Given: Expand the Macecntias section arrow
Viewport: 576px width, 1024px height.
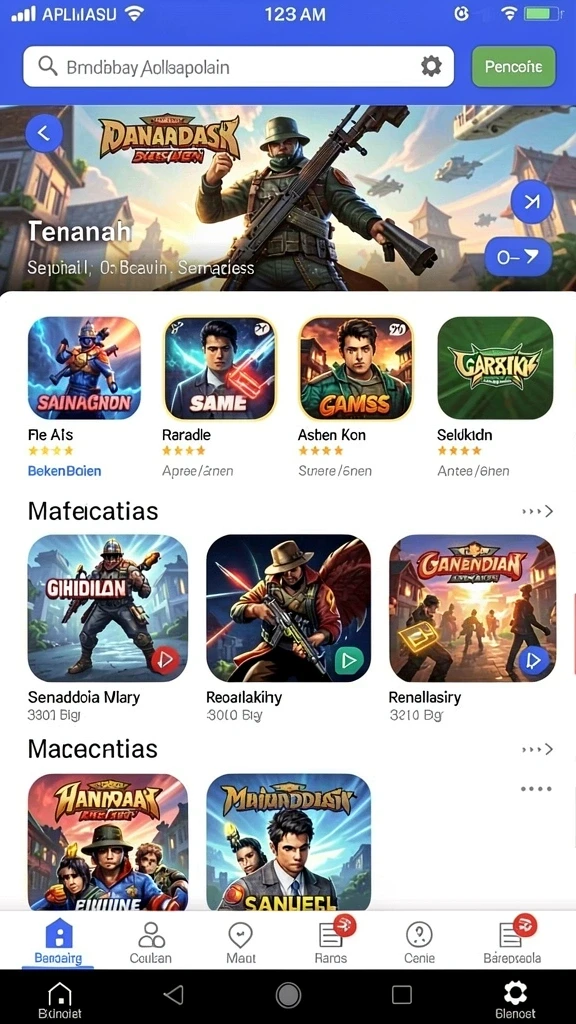Looking at the screenshot, I should 537,749.
